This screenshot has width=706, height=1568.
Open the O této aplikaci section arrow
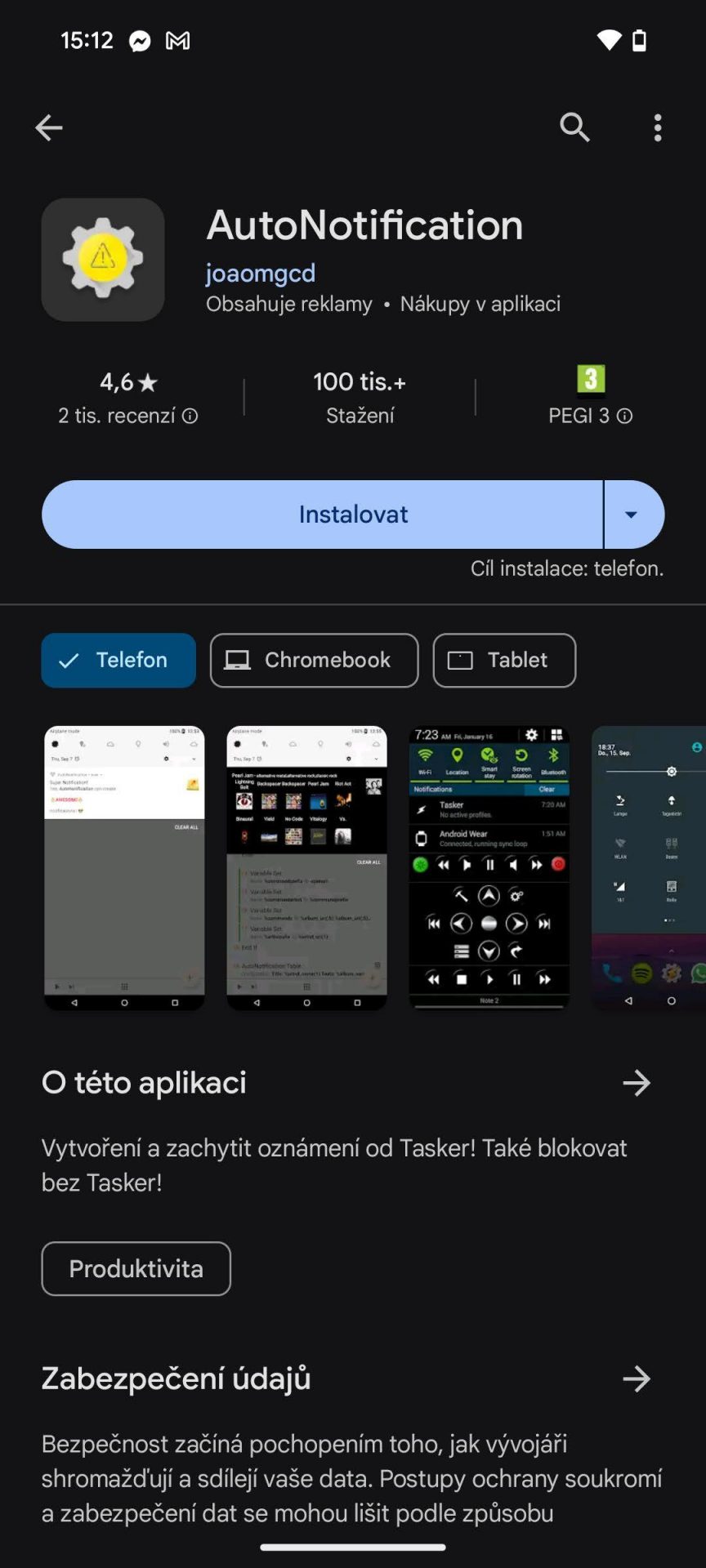pyautogui.click(x=637, y=1083)
